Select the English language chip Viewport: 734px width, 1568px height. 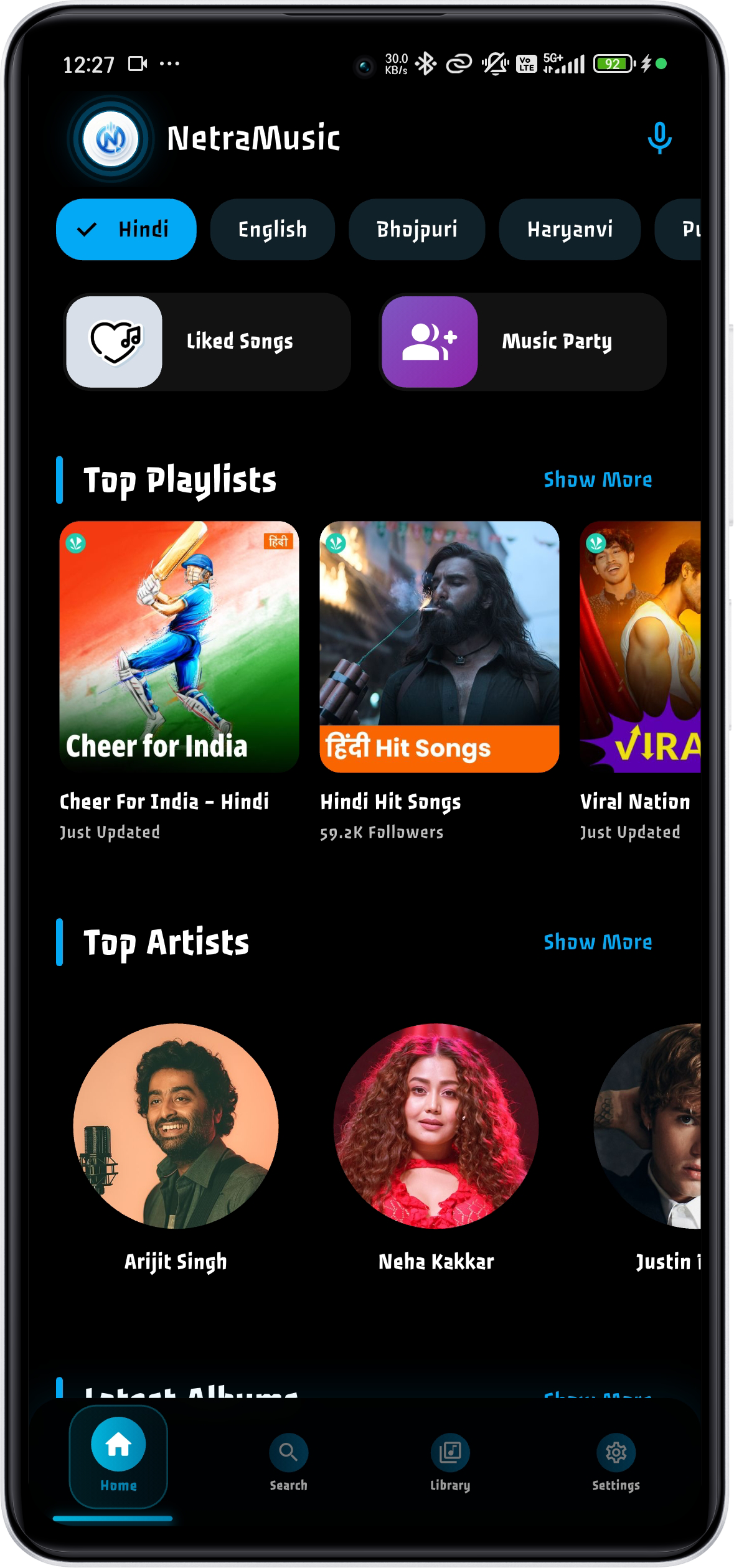272,230
